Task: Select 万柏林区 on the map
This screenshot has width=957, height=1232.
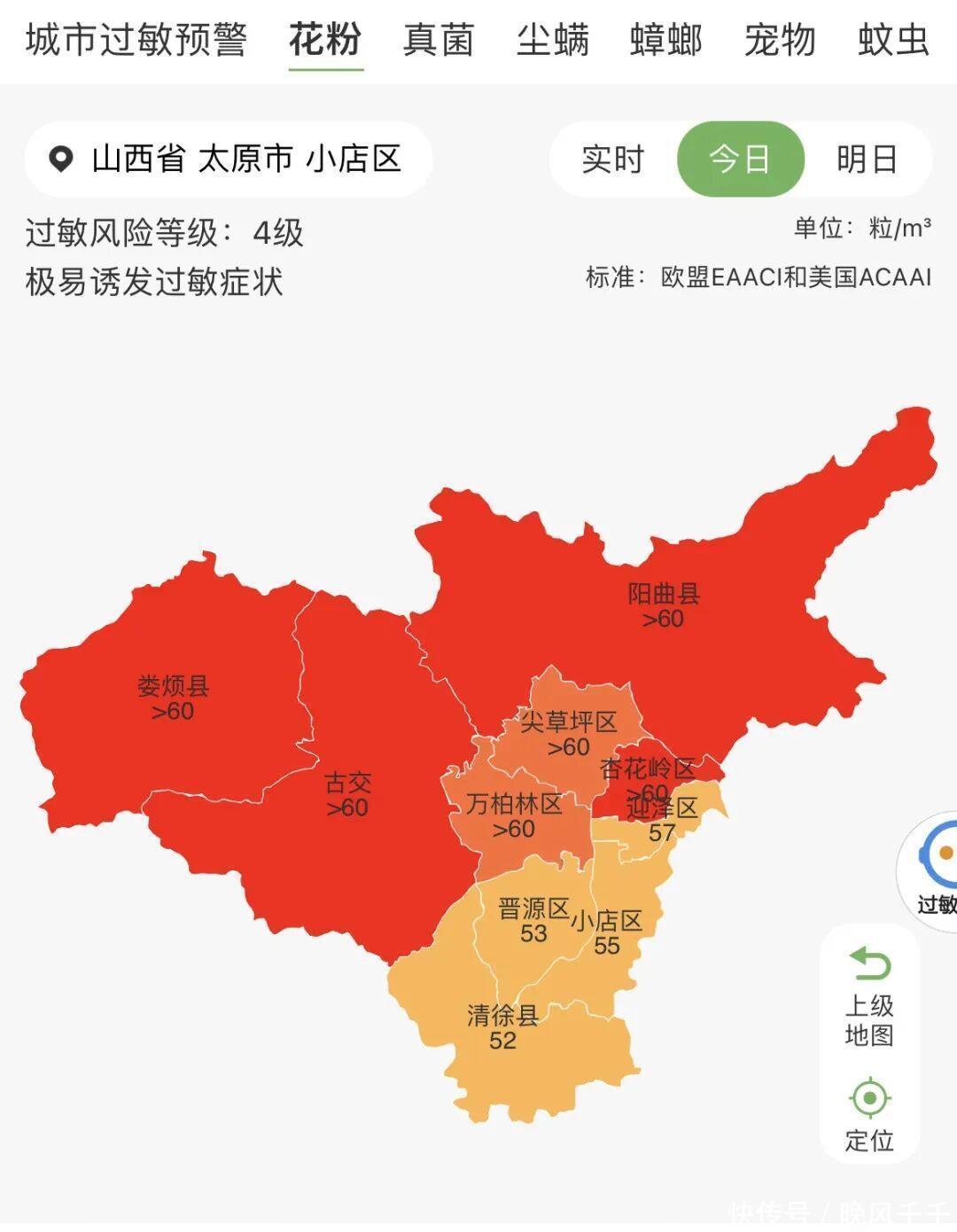Action: tap(515, 816)
